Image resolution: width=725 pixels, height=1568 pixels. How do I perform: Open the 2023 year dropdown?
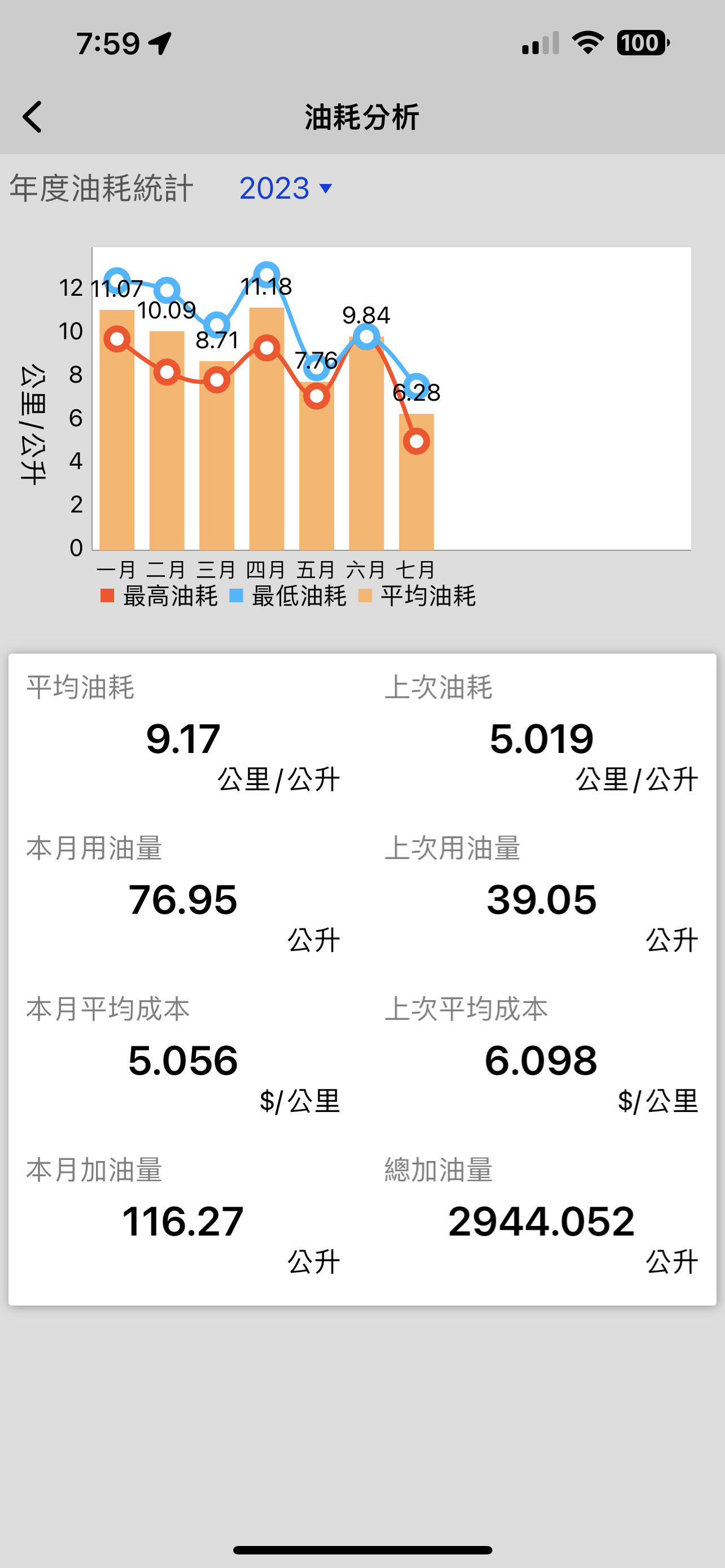pyautogui.click(x=286, y=188)
